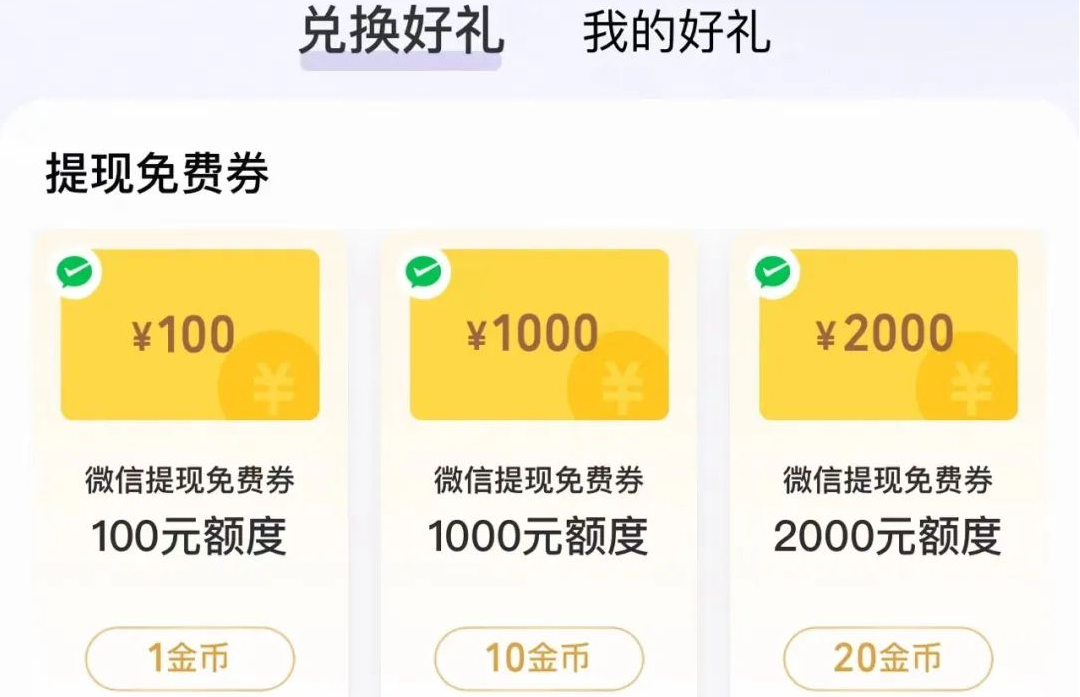Select the 兑换好礼 tab

[x=401, y=33]
